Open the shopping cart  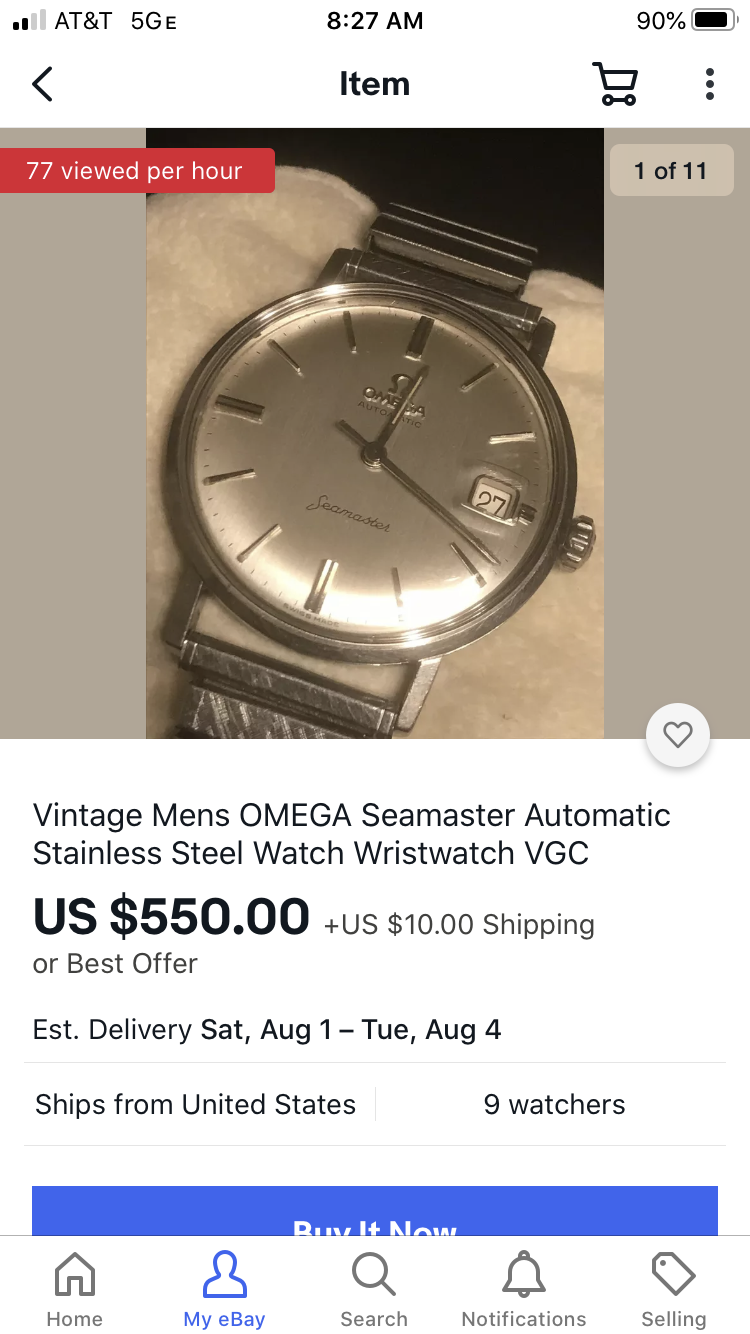[x=614, y=84]
